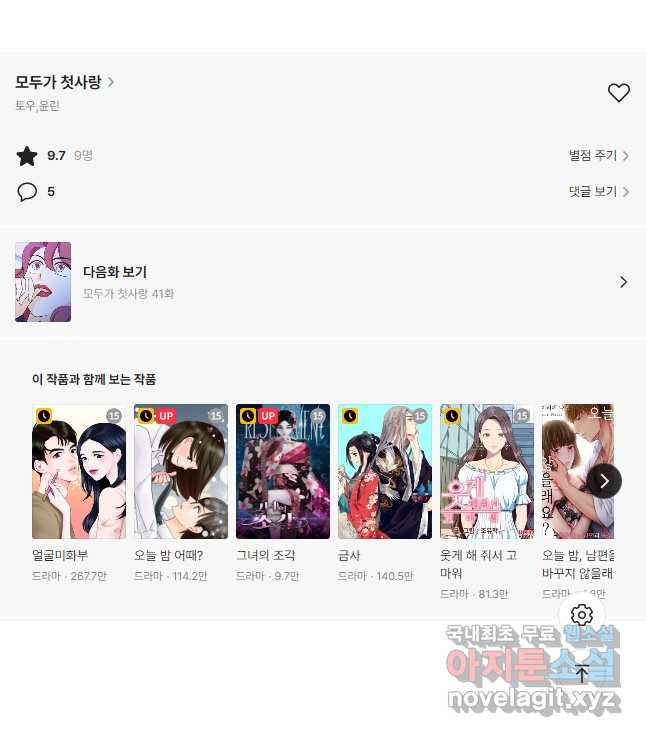Open 댓글 보기 to view comments
The image size is (646, 737).
pyautogui.click(x=598, y=191)
